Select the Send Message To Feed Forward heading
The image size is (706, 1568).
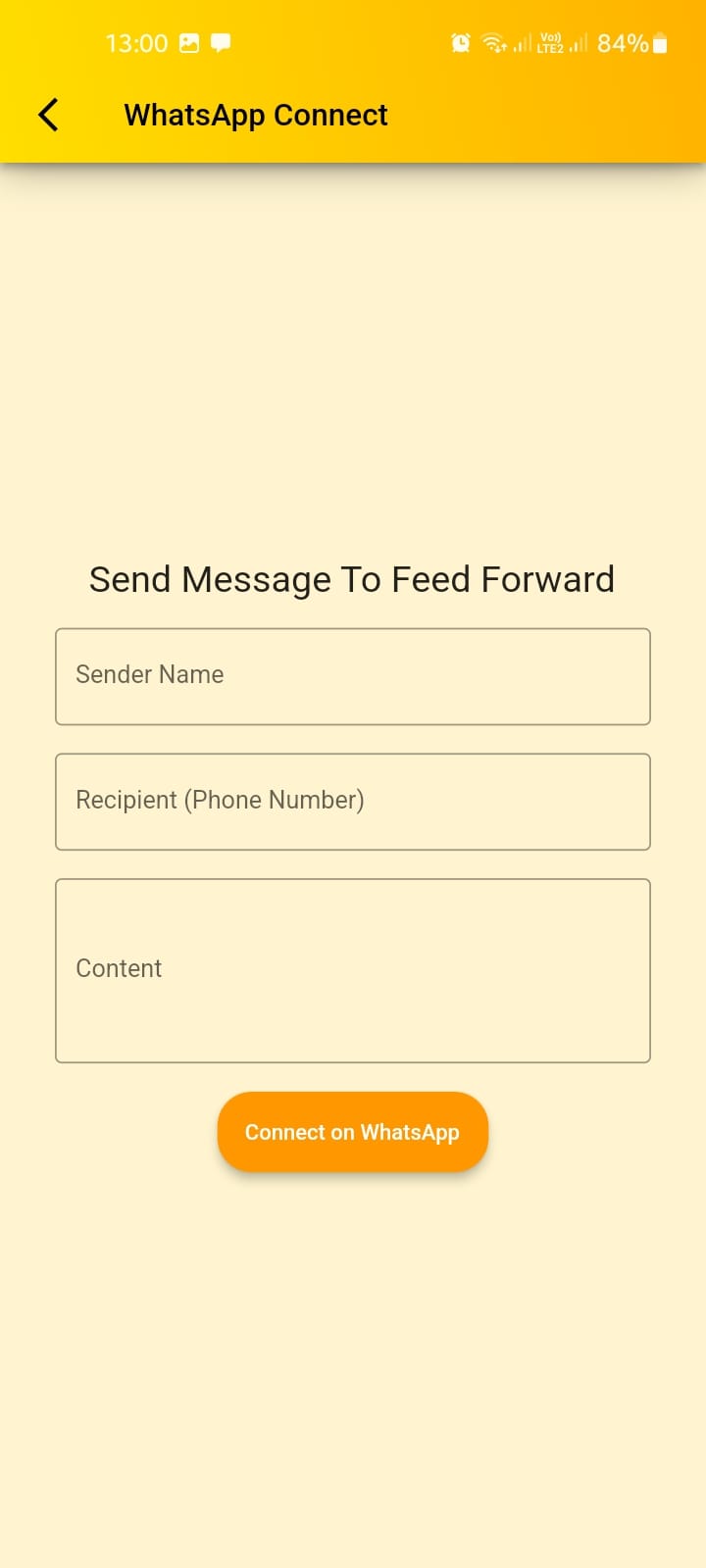tap(352, 578)
